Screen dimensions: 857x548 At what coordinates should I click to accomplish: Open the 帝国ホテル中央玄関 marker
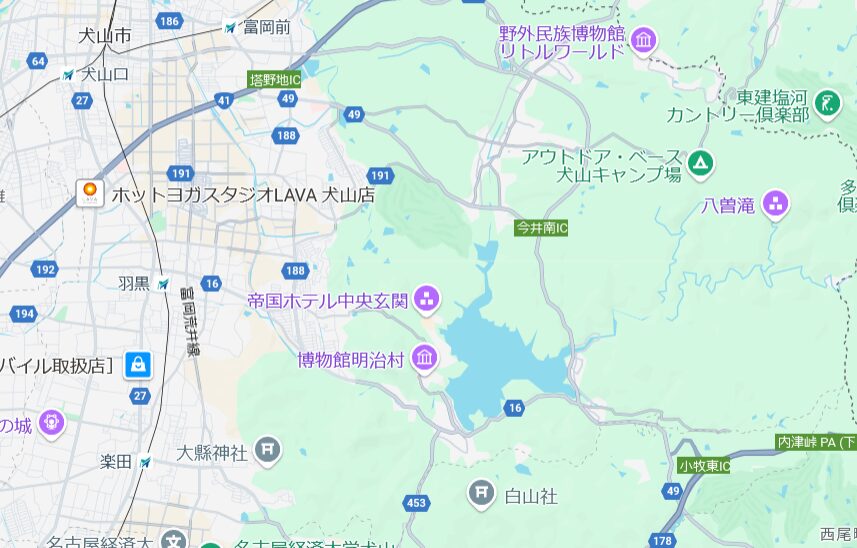pos(427,298)
